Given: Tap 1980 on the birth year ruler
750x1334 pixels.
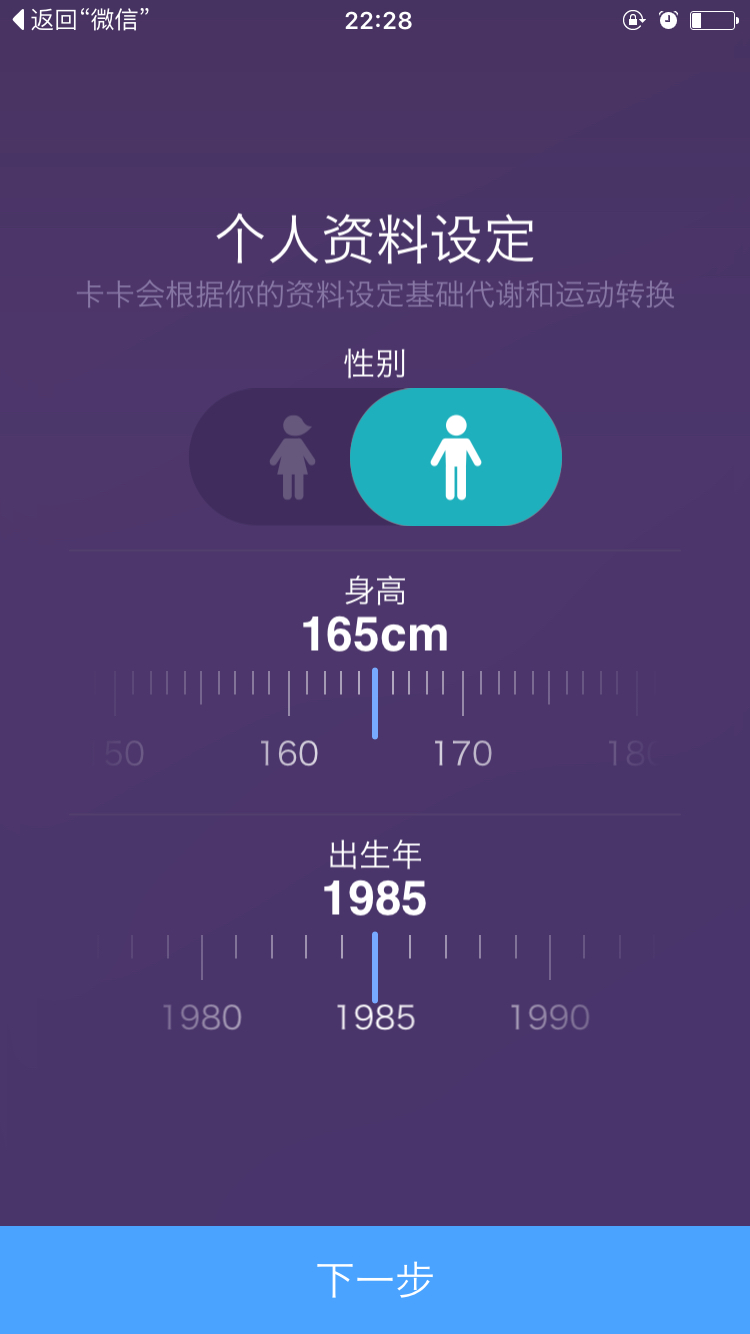Looking at the screenshot, I should tap(202, 1017).
